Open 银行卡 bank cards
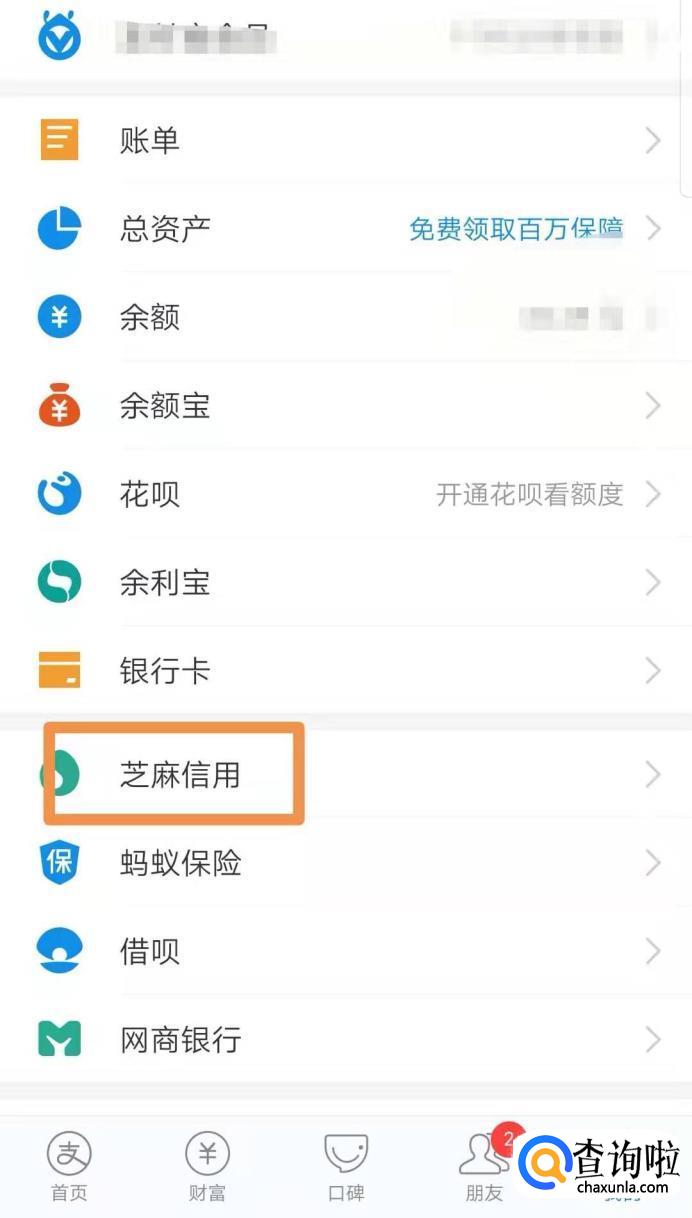692x1218 pixels. [165, 670]
